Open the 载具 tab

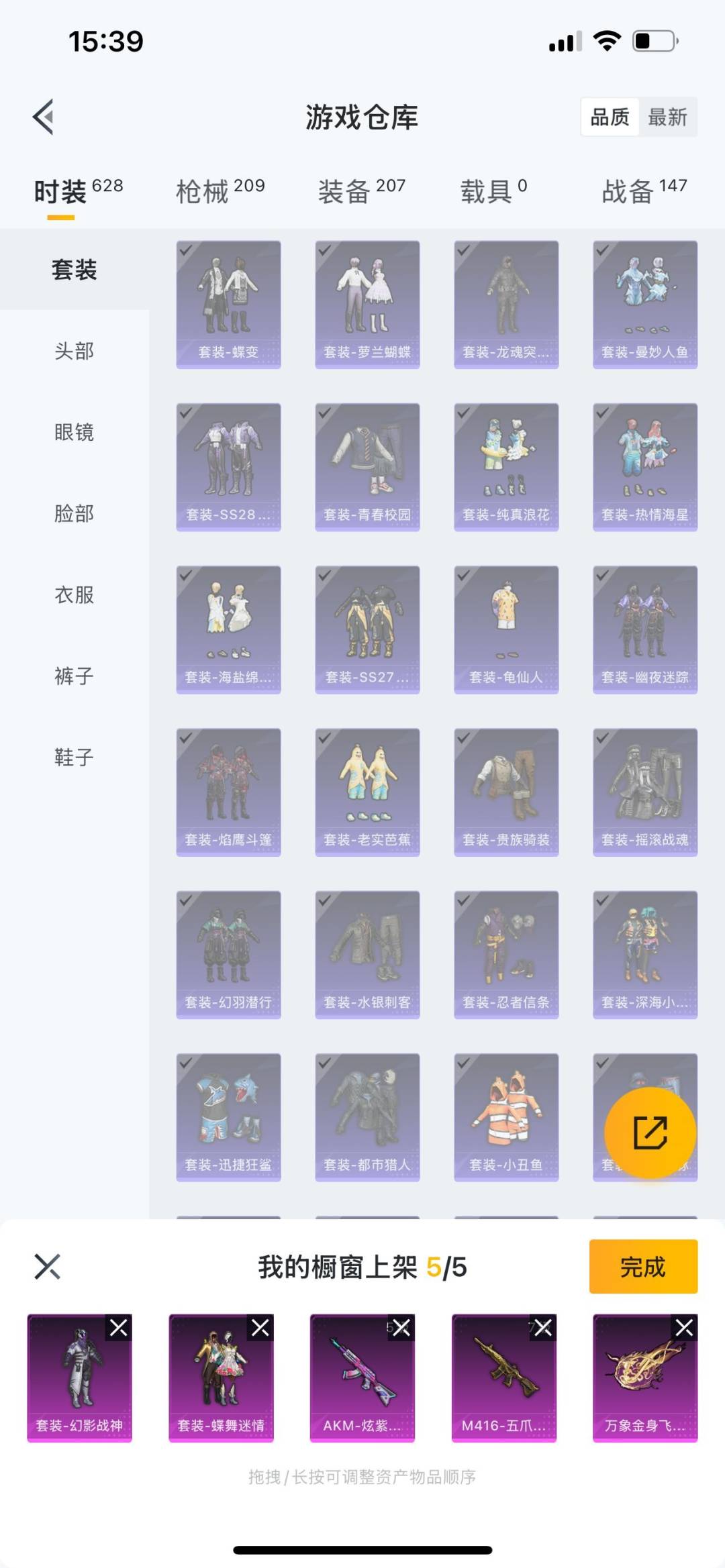pos(493,191)
